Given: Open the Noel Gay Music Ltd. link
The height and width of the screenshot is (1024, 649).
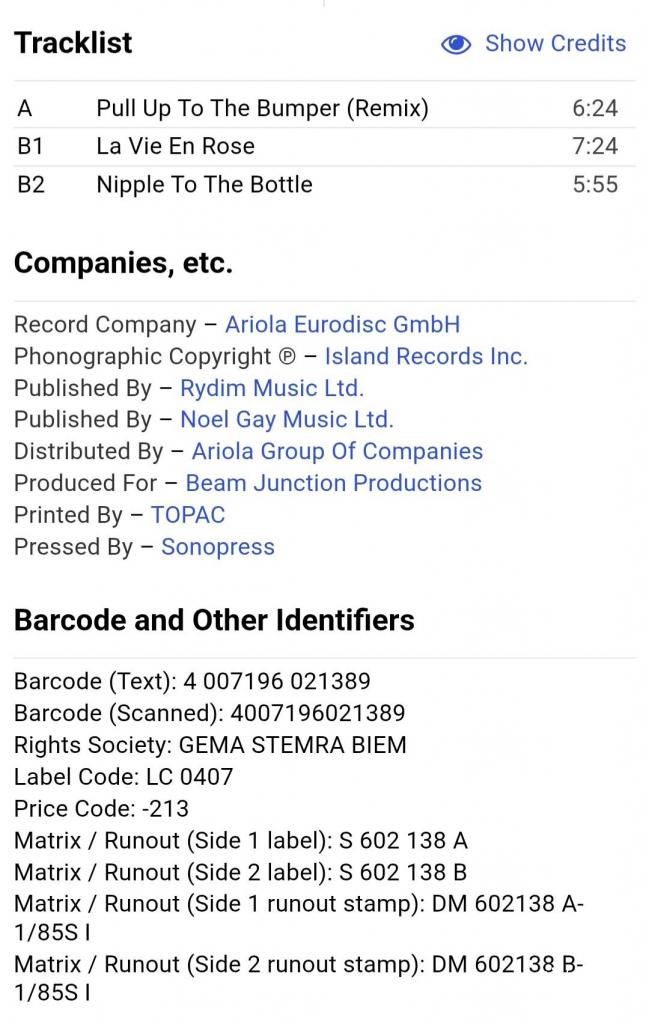Looking at the screenshot, I should (x=286, y=420).
